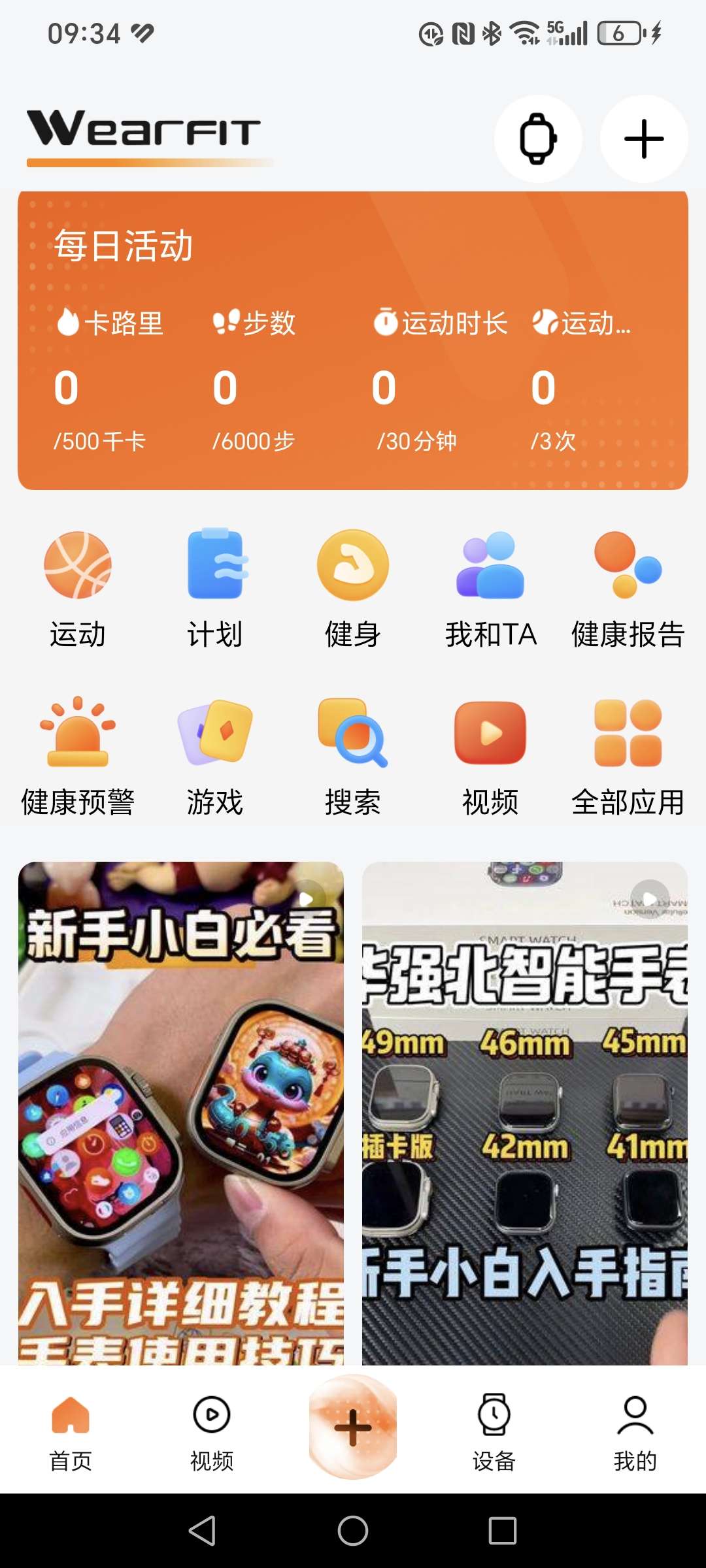706x1568 pixels.
Task: Open the watch device icon
Action: click(x=537, y=139)
